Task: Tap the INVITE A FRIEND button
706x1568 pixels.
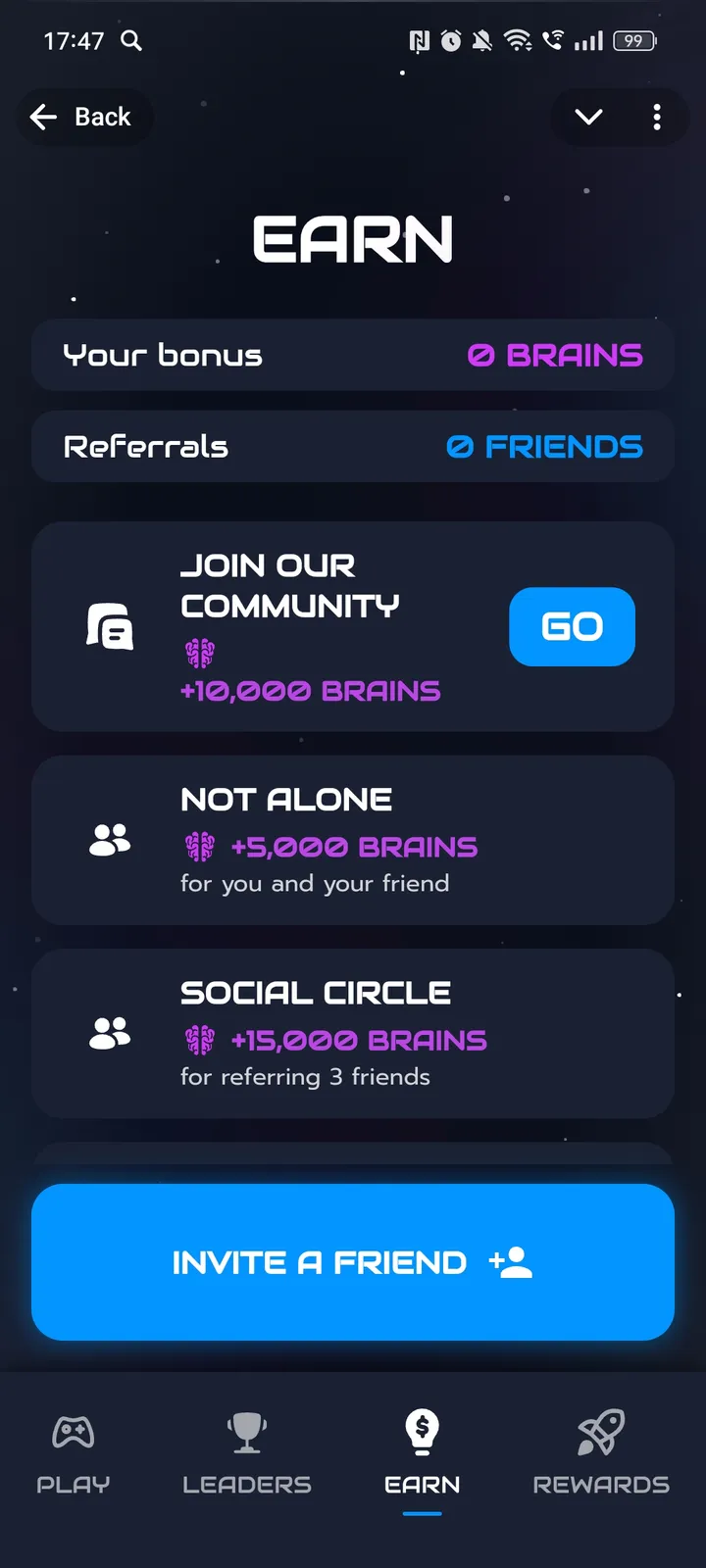Action: (x=353, y=1262)
